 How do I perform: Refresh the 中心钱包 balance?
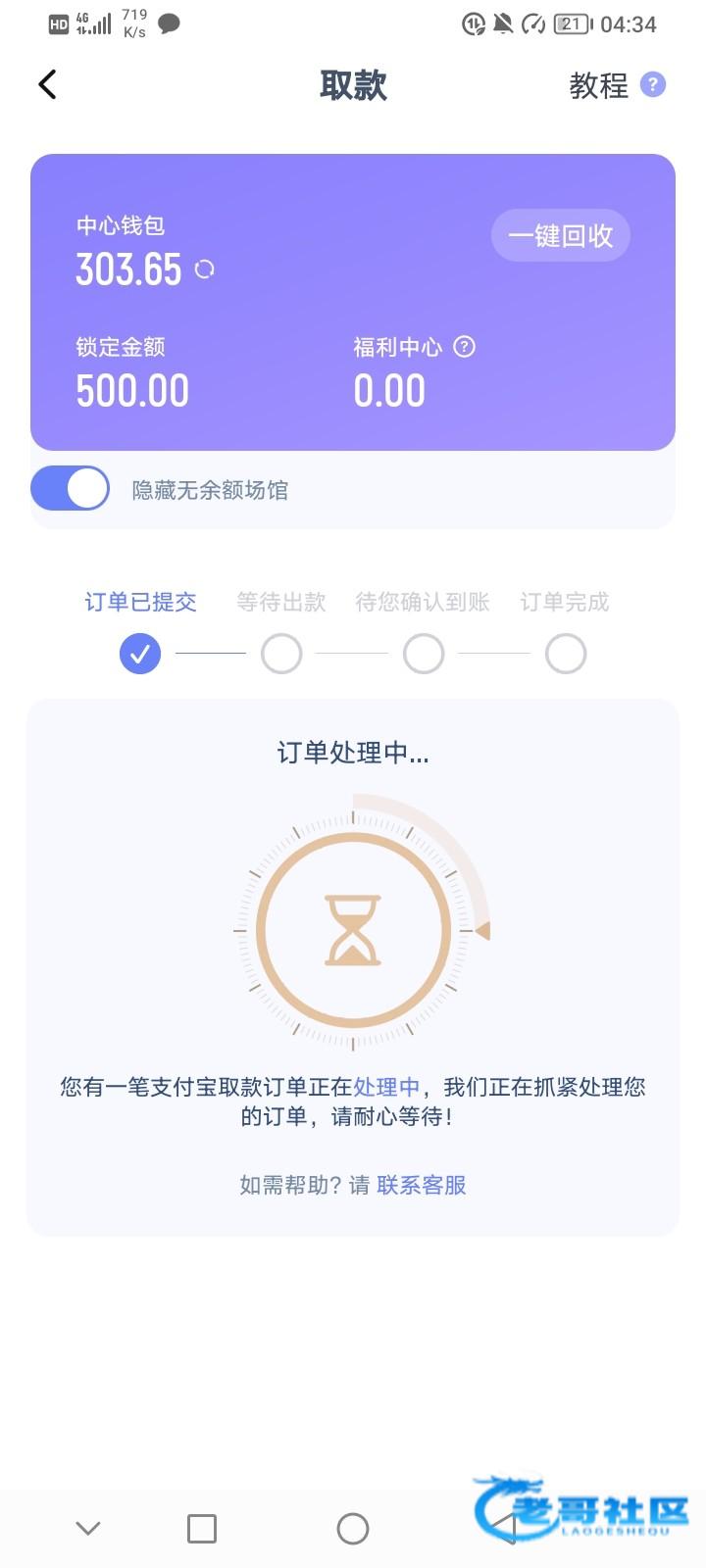[204, 269]
